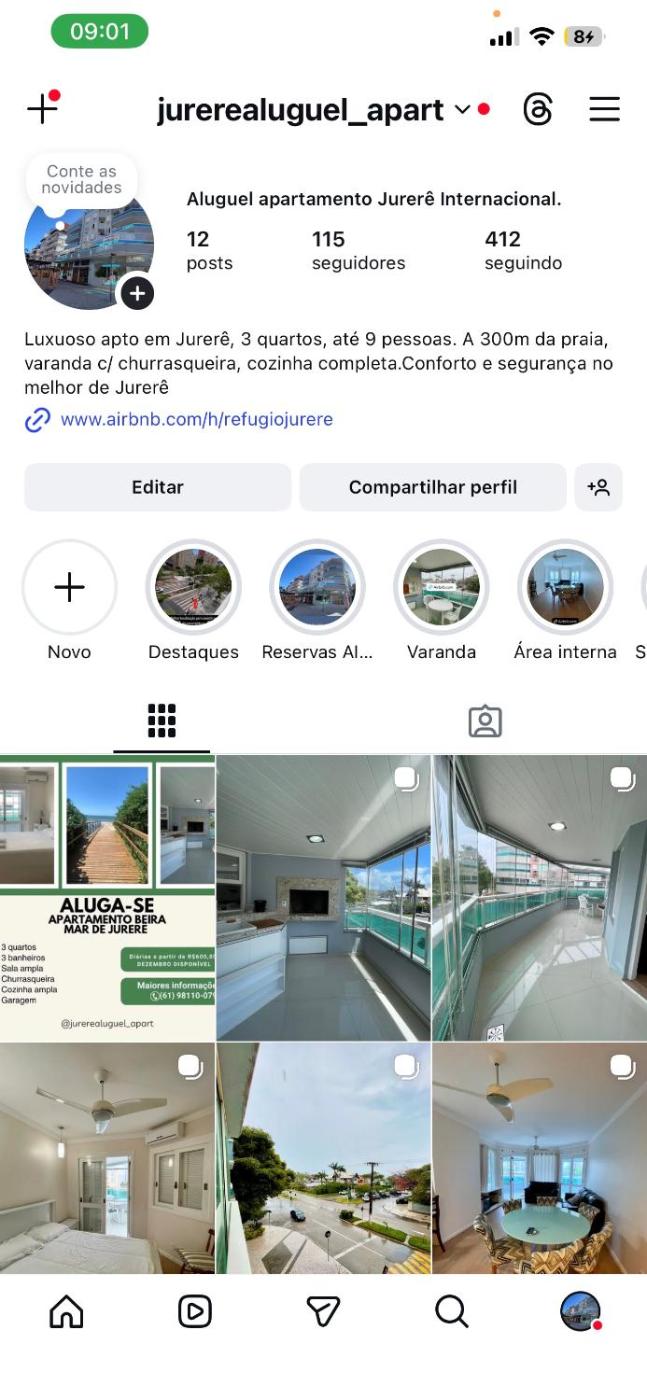Viewport: 647px width, 1400px height.
Task: Tap Compartilhar perfil
Action: 432,487
